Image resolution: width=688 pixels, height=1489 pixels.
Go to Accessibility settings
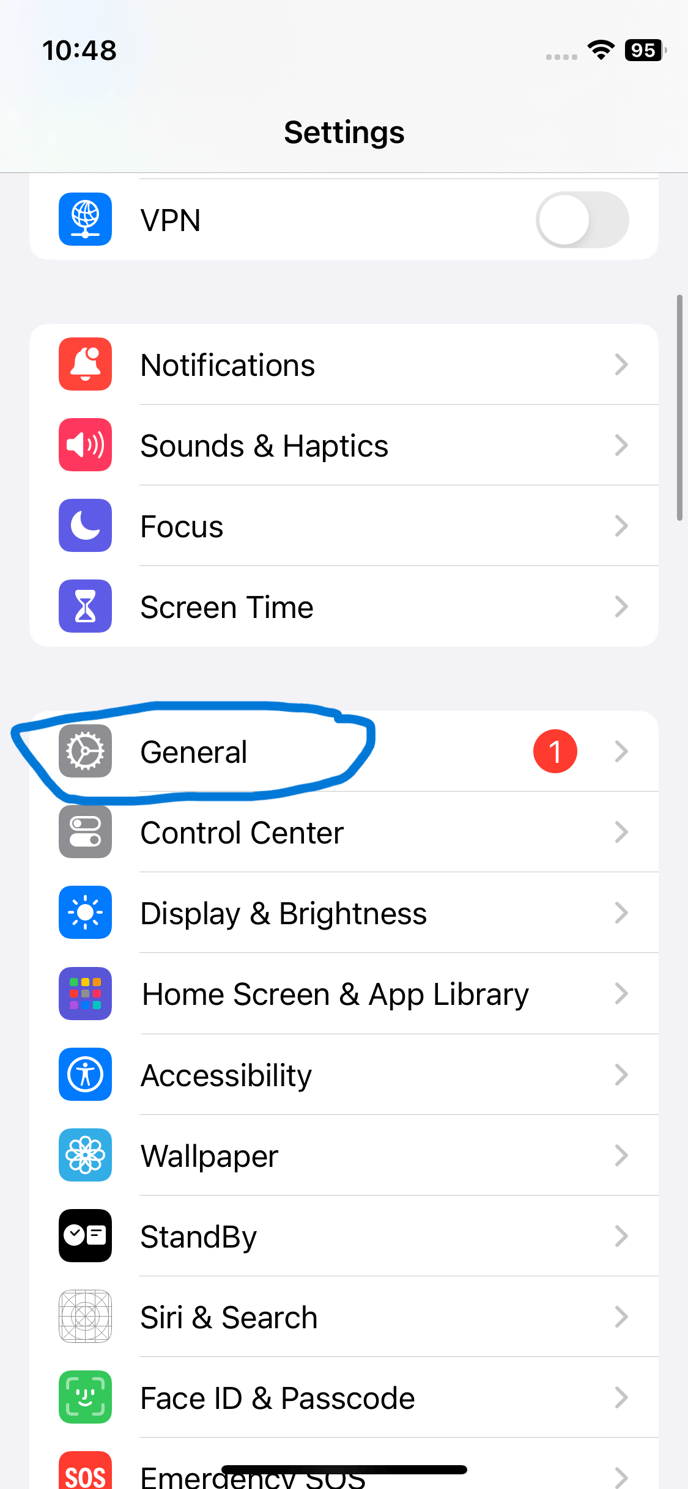pos(343,1075)
